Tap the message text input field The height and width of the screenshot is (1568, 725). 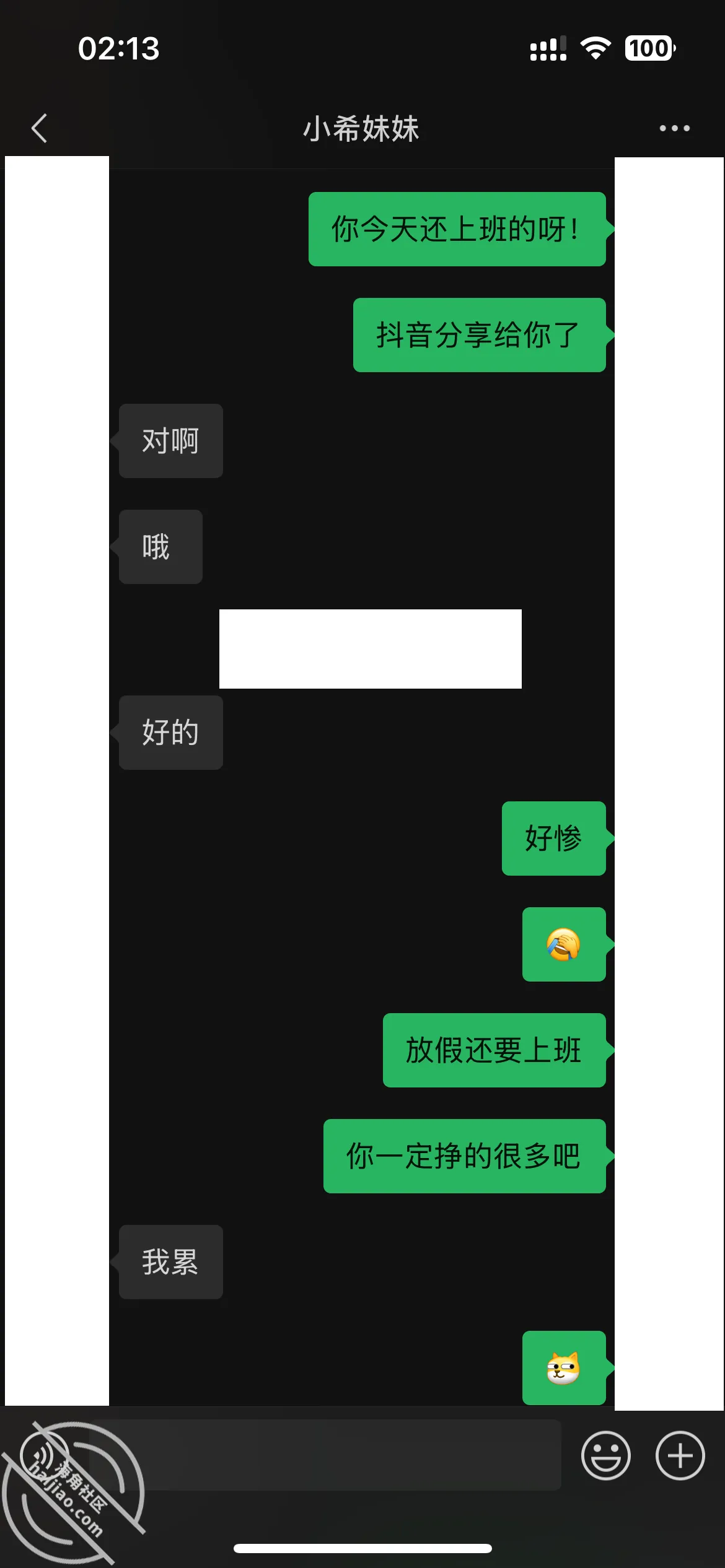point(325,1455)
